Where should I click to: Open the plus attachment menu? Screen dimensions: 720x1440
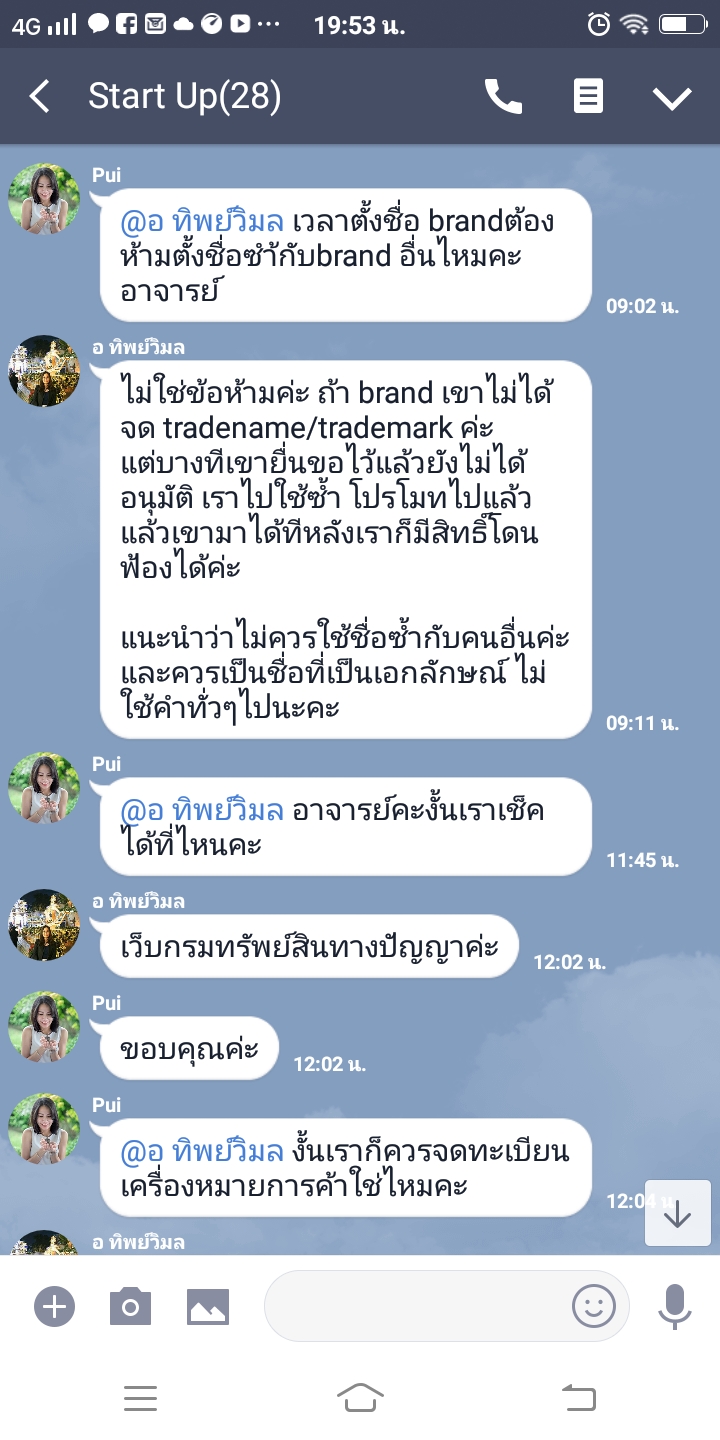tap(54, 1306)
